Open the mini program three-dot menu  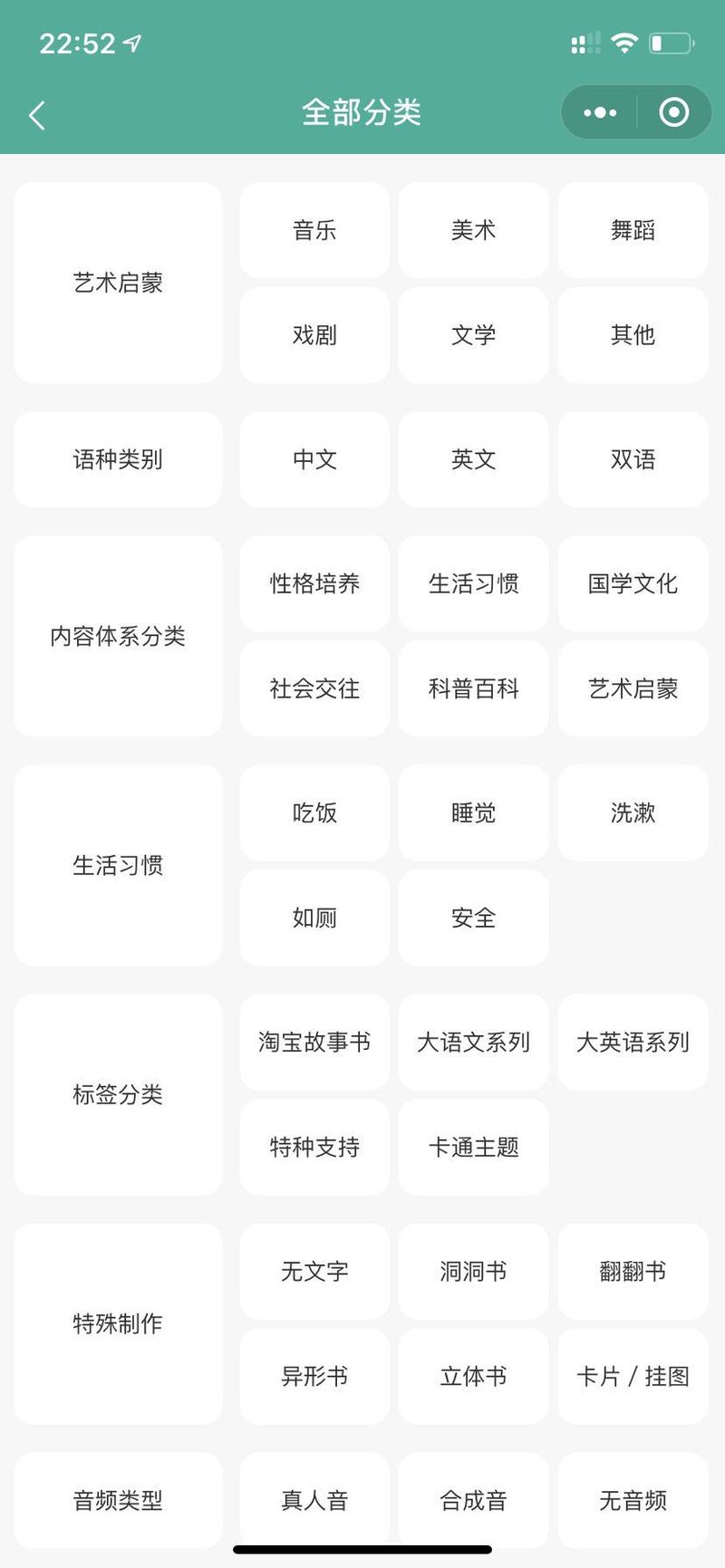click(600, 112)
